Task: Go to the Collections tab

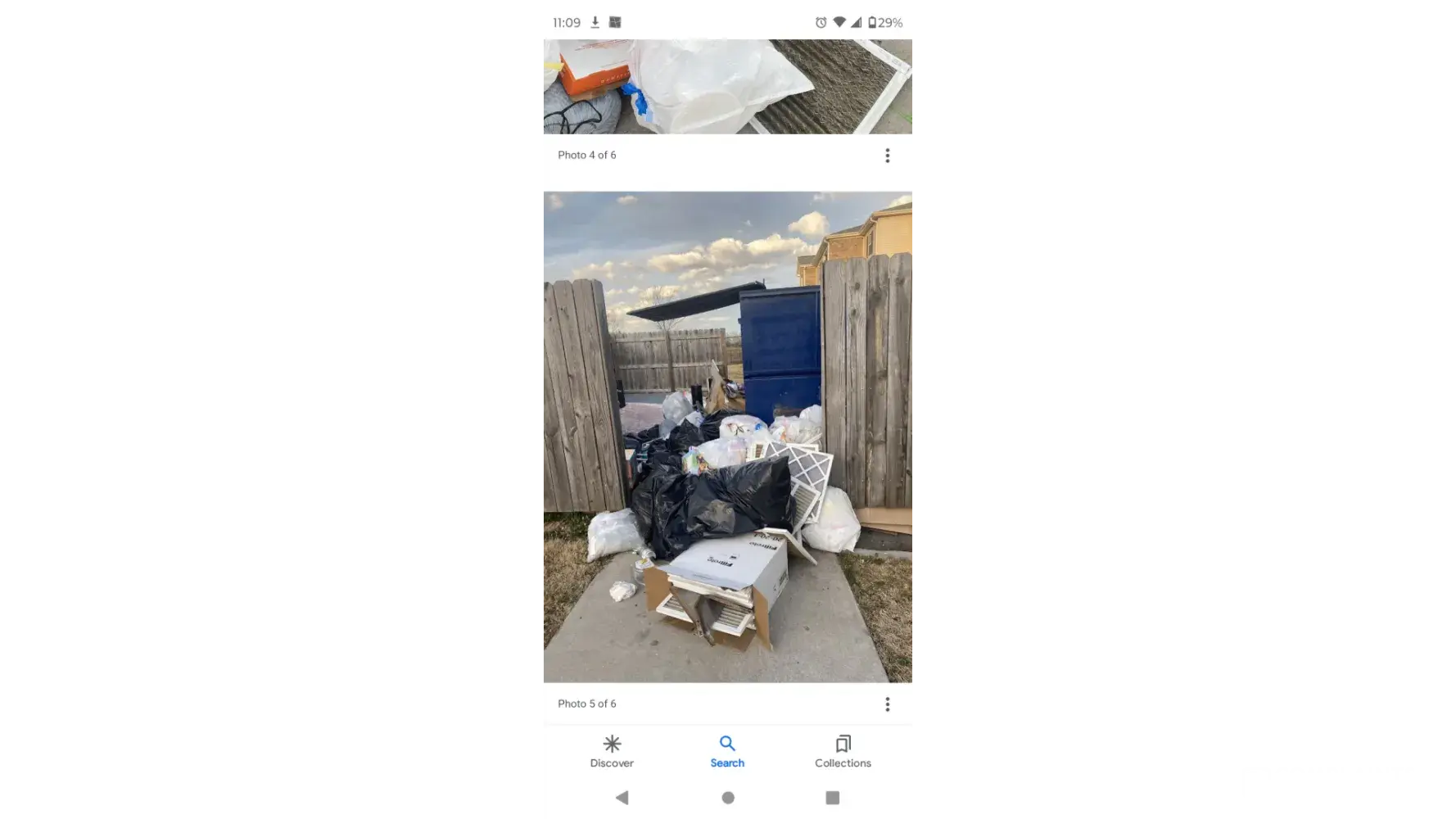Action: [x=843, y=751]
